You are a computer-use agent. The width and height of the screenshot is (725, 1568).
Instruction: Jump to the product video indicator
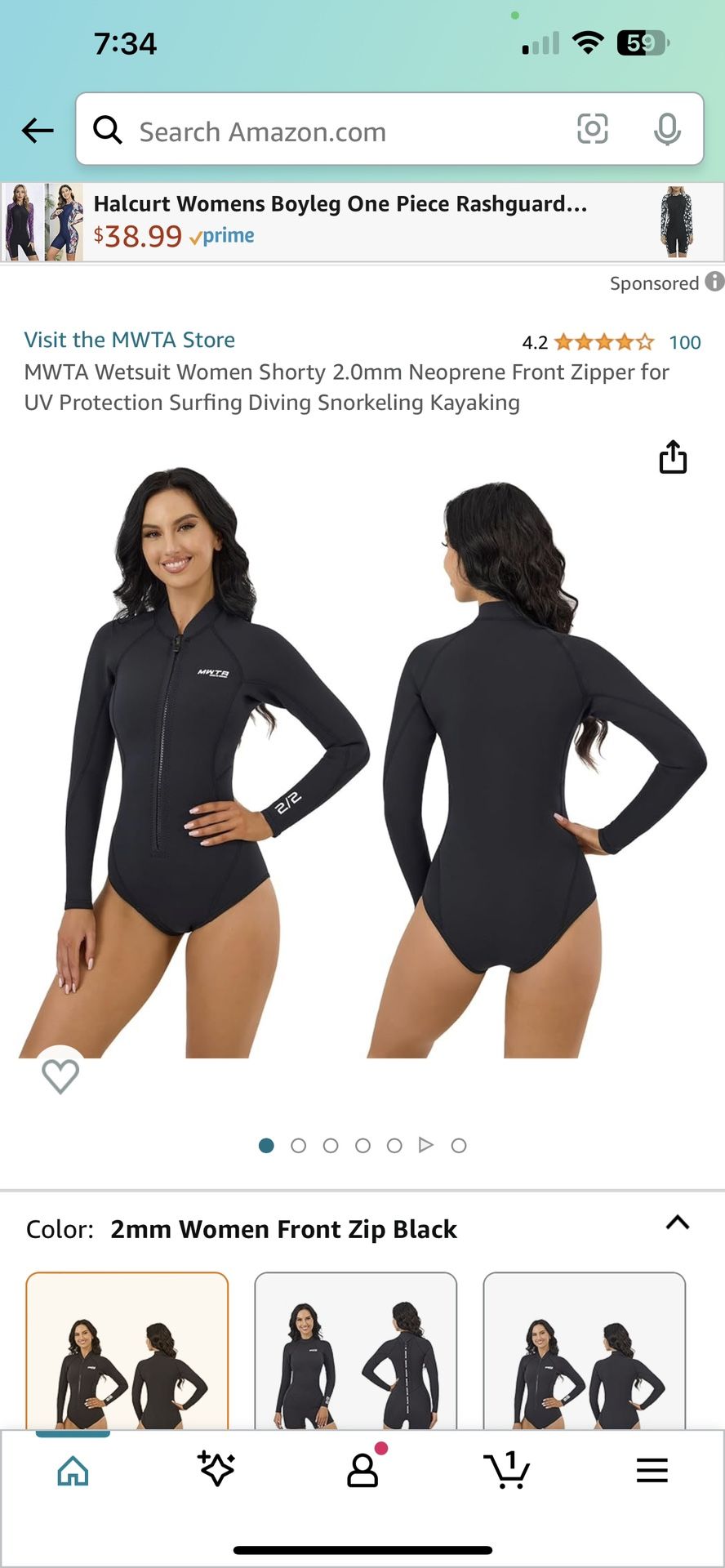[425, 1145]
